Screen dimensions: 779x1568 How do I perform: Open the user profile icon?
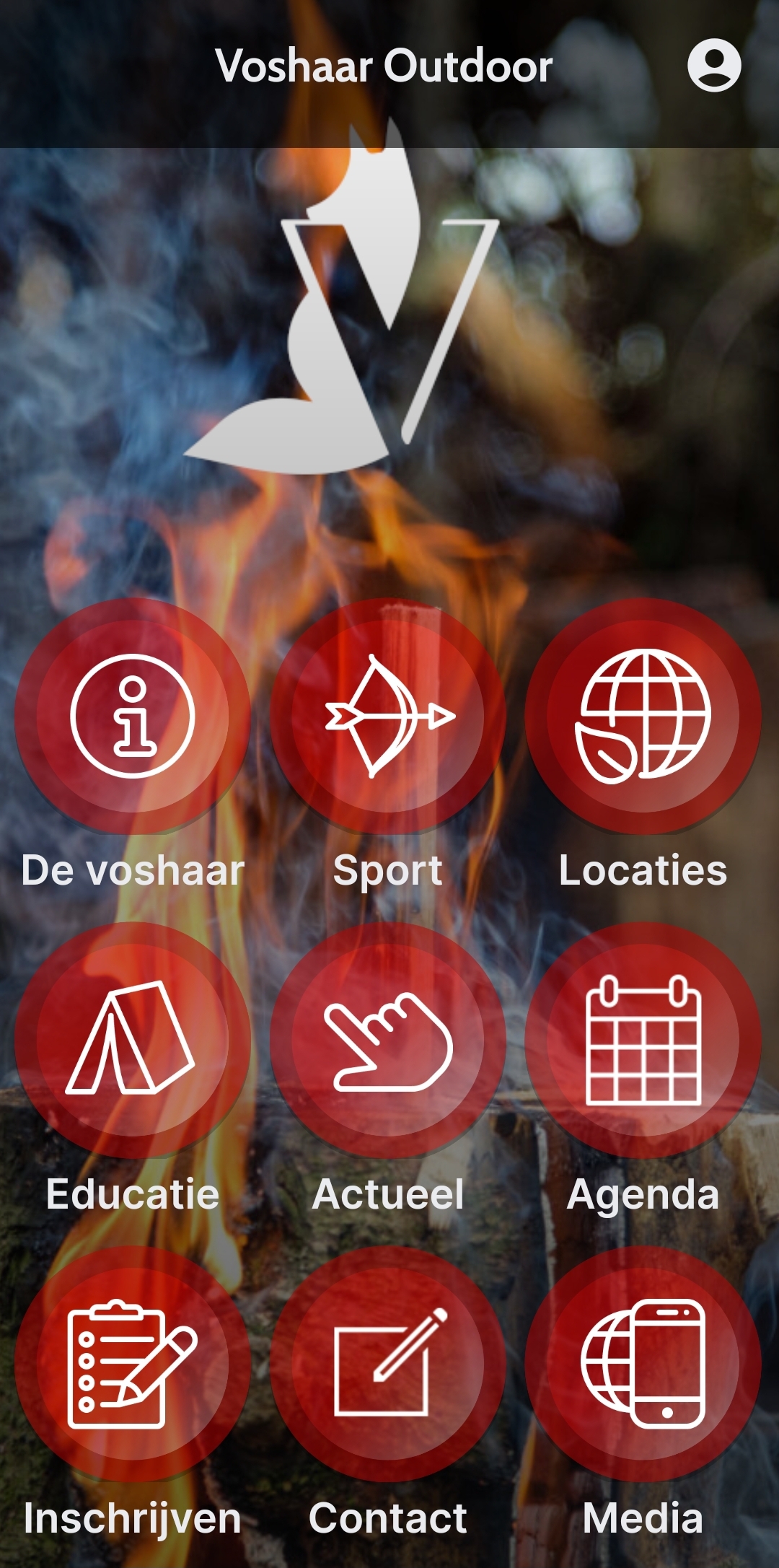click(713, 66)
